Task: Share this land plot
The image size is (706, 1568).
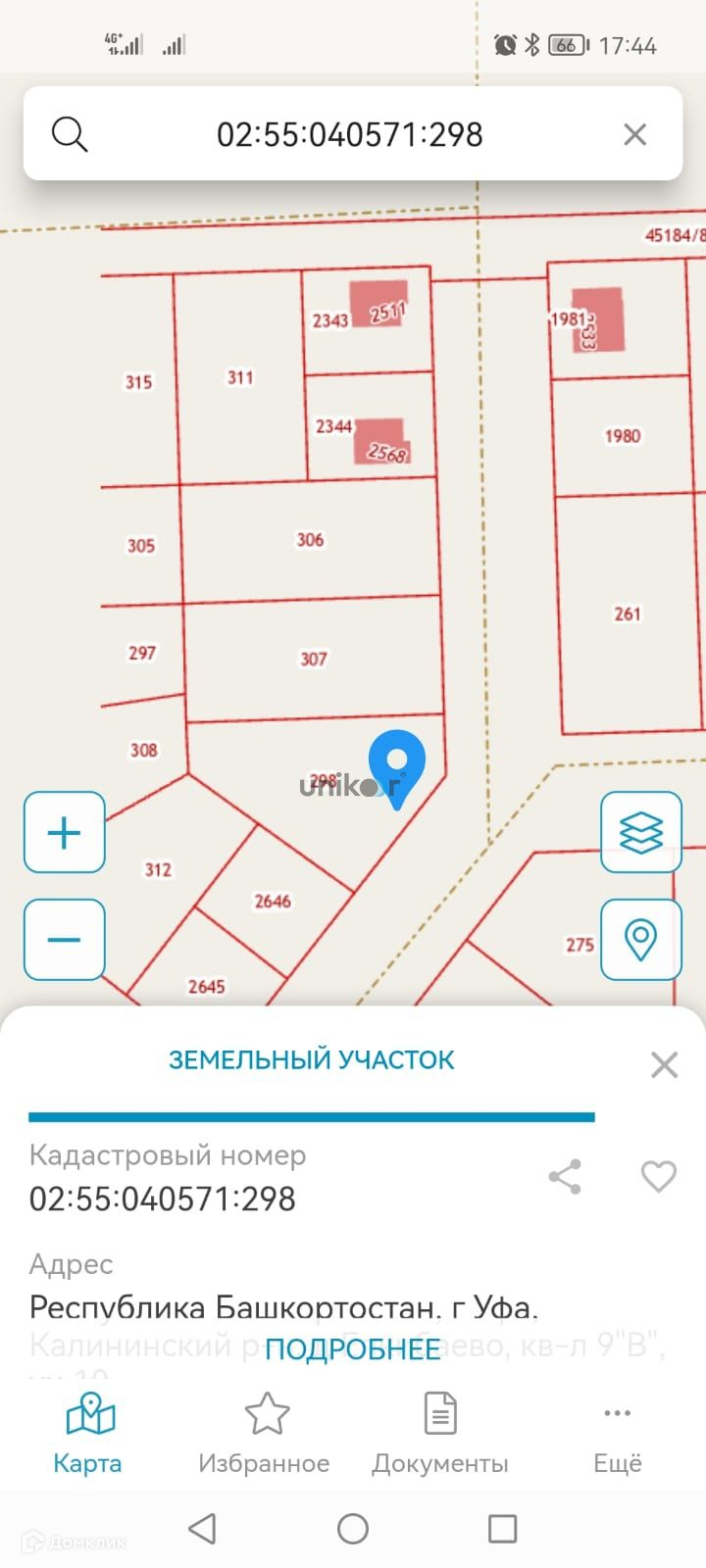Action: coord(565,1176)
